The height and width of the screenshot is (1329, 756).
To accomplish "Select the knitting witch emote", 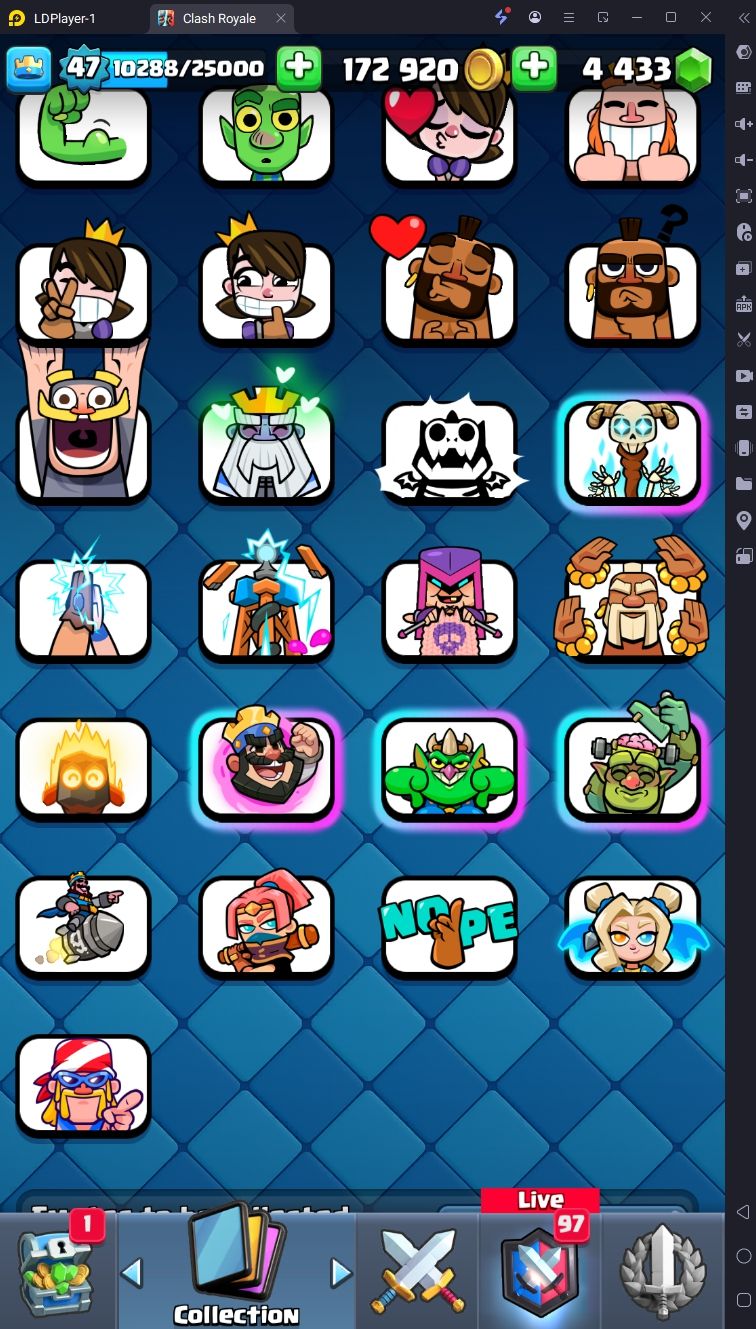I will (449, 609).
